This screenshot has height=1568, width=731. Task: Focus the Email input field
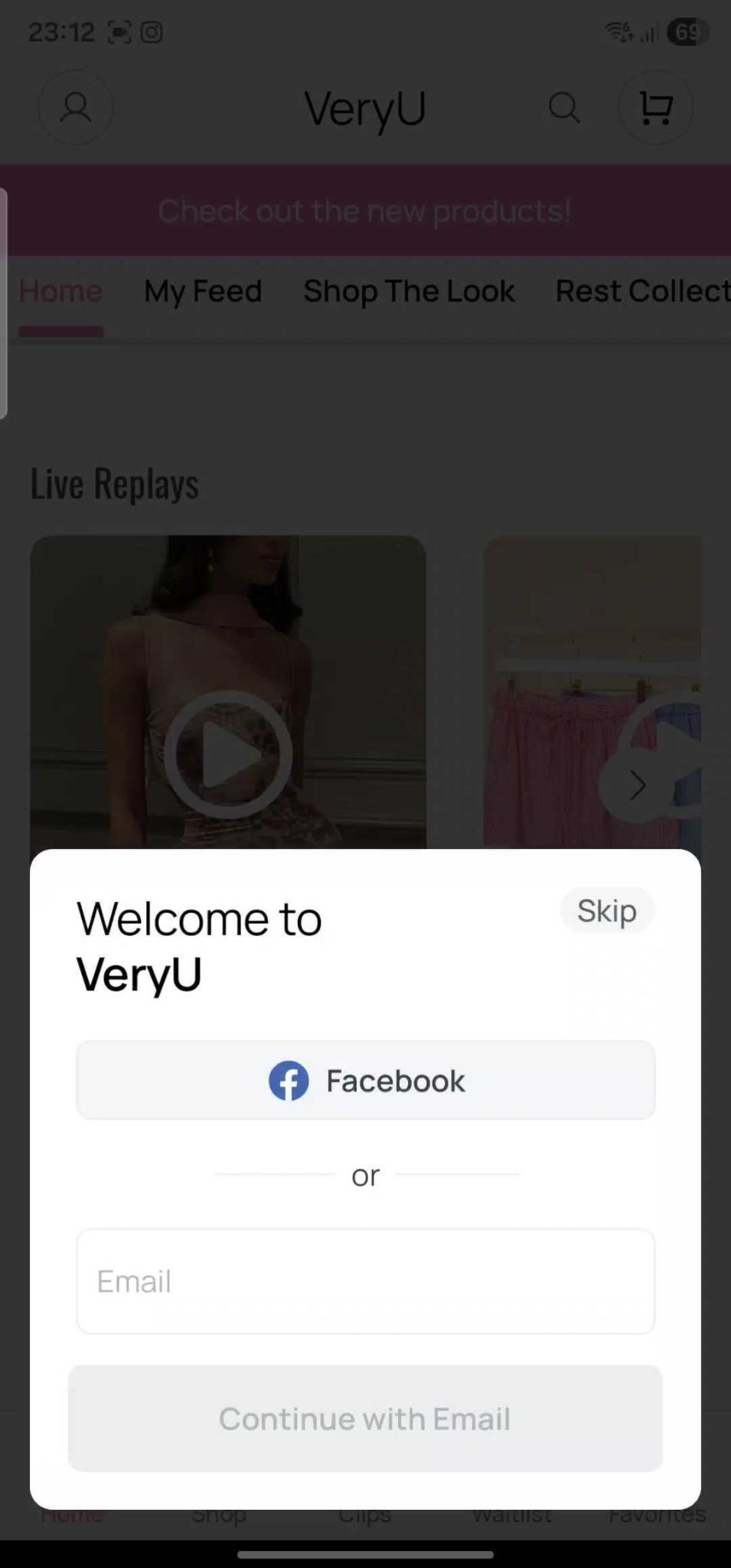365,1281
